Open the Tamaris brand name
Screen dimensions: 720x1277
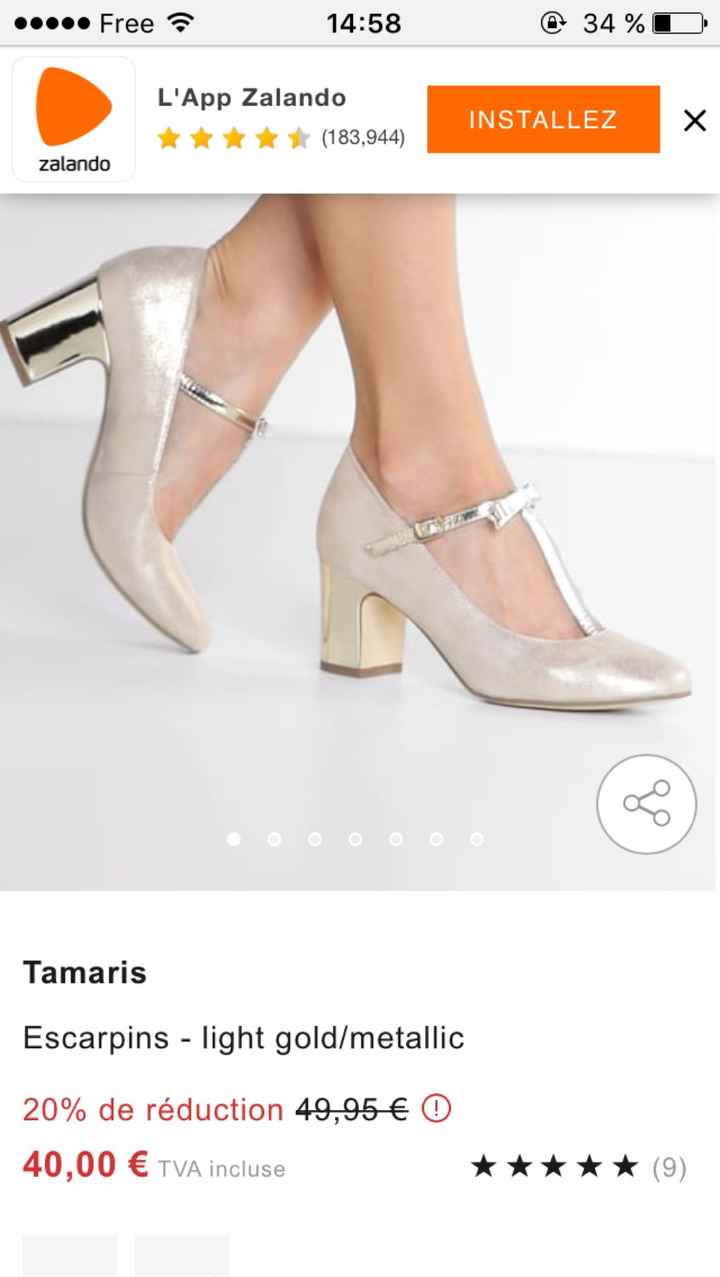85,972
